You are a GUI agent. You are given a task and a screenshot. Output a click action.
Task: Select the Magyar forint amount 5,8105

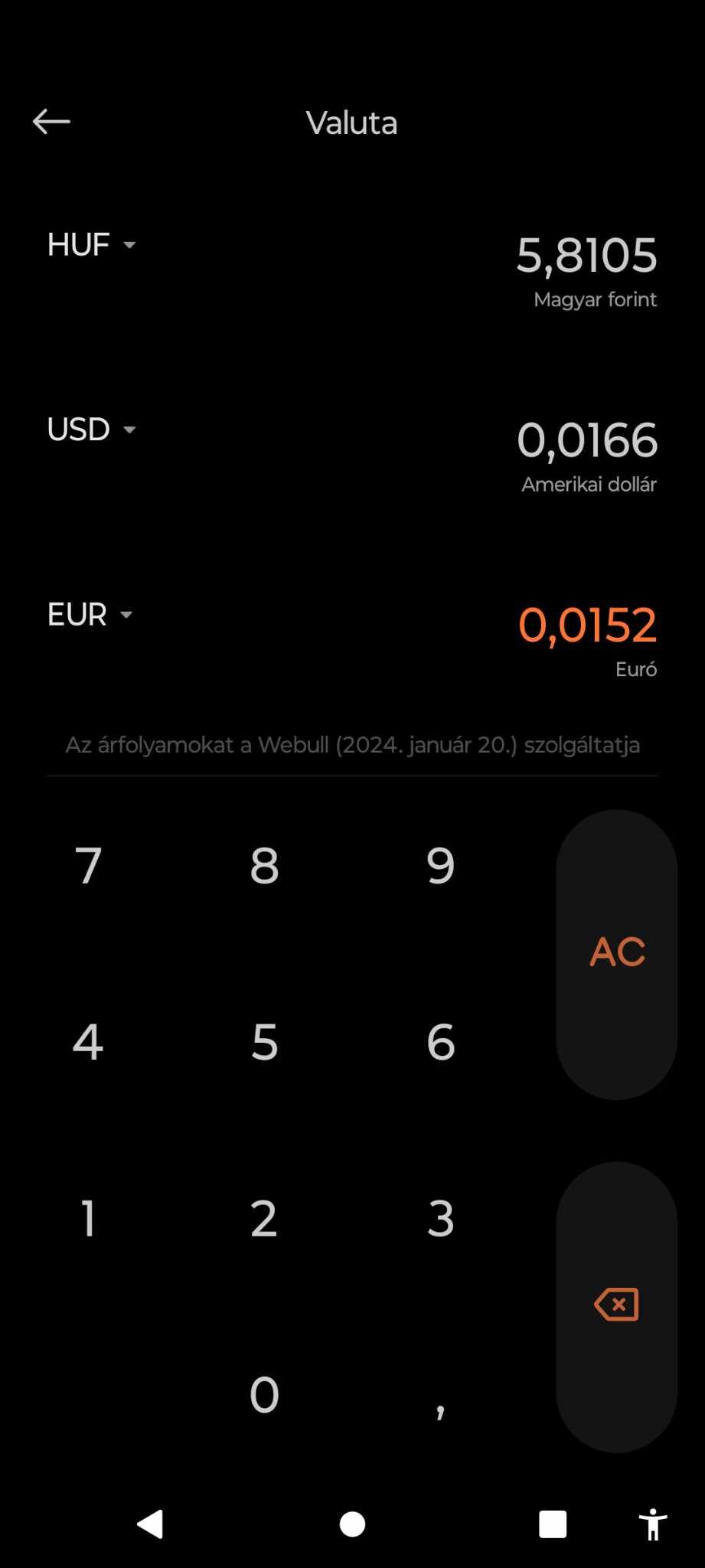pyautogui.click(x=586, y=256)
